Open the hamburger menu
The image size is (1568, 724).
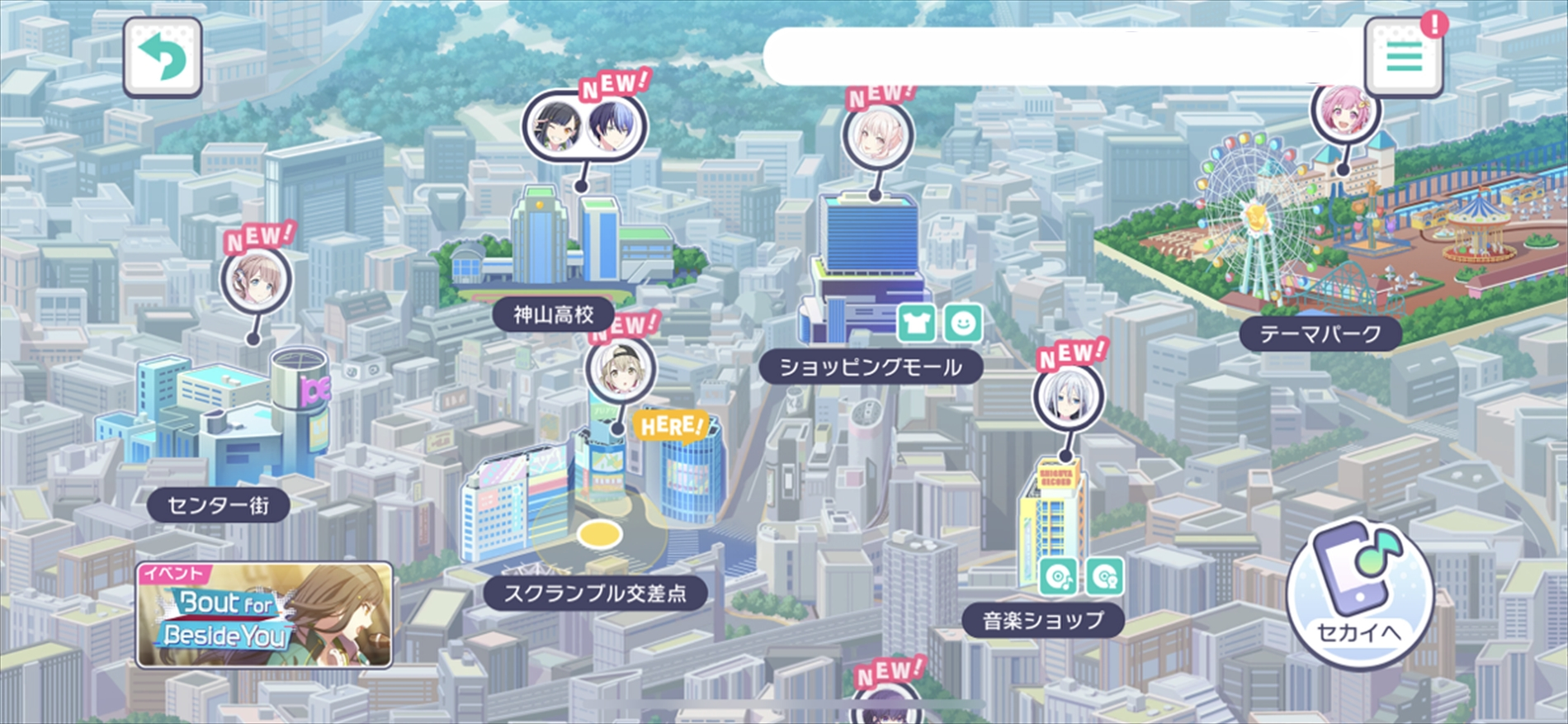[1404, 57]
